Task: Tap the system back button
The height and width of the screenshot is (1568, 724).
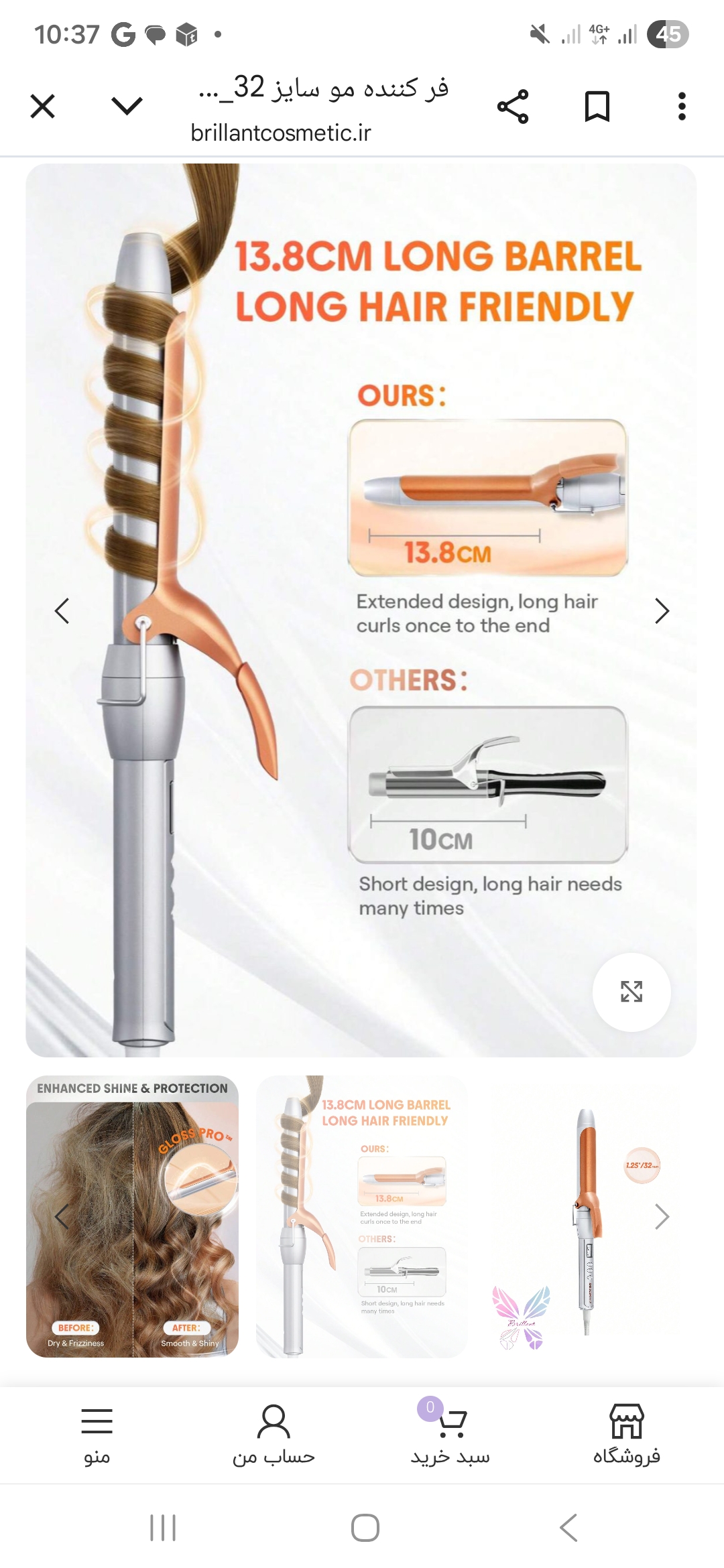Action: (568, 1528)
